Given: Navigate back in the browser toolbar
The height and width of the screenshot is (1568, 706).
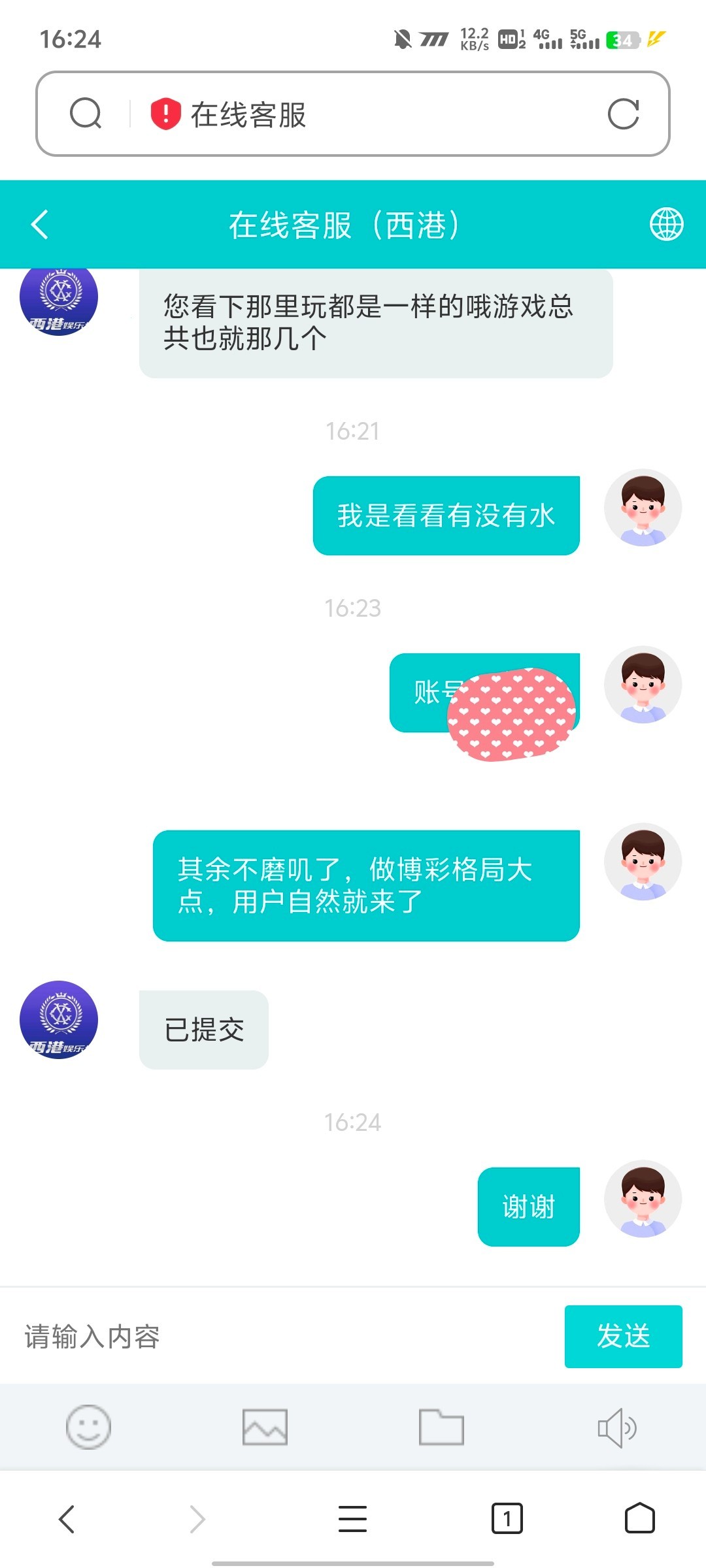Looking at the screenshot, I should coord(67,1518).
